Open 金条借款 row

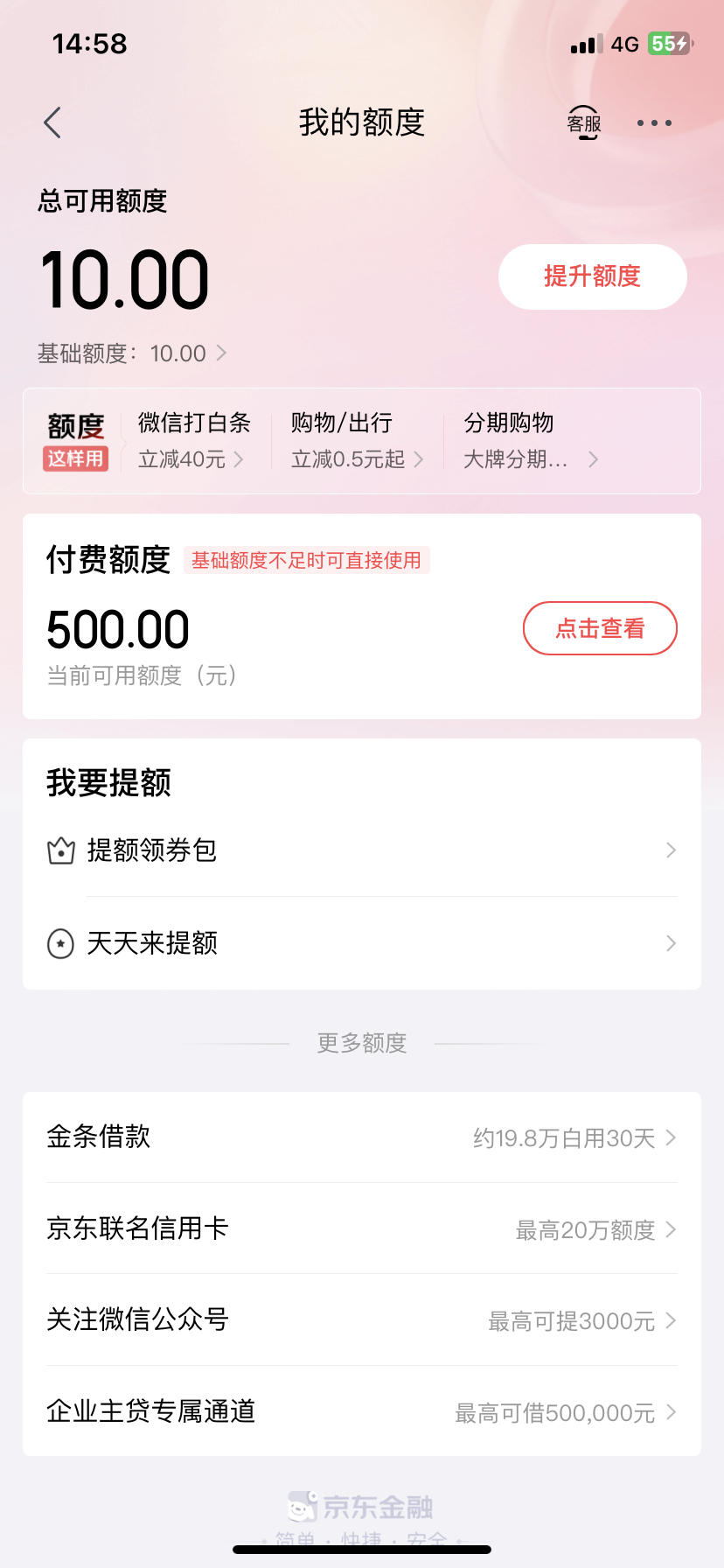[x=362, y=1137]
